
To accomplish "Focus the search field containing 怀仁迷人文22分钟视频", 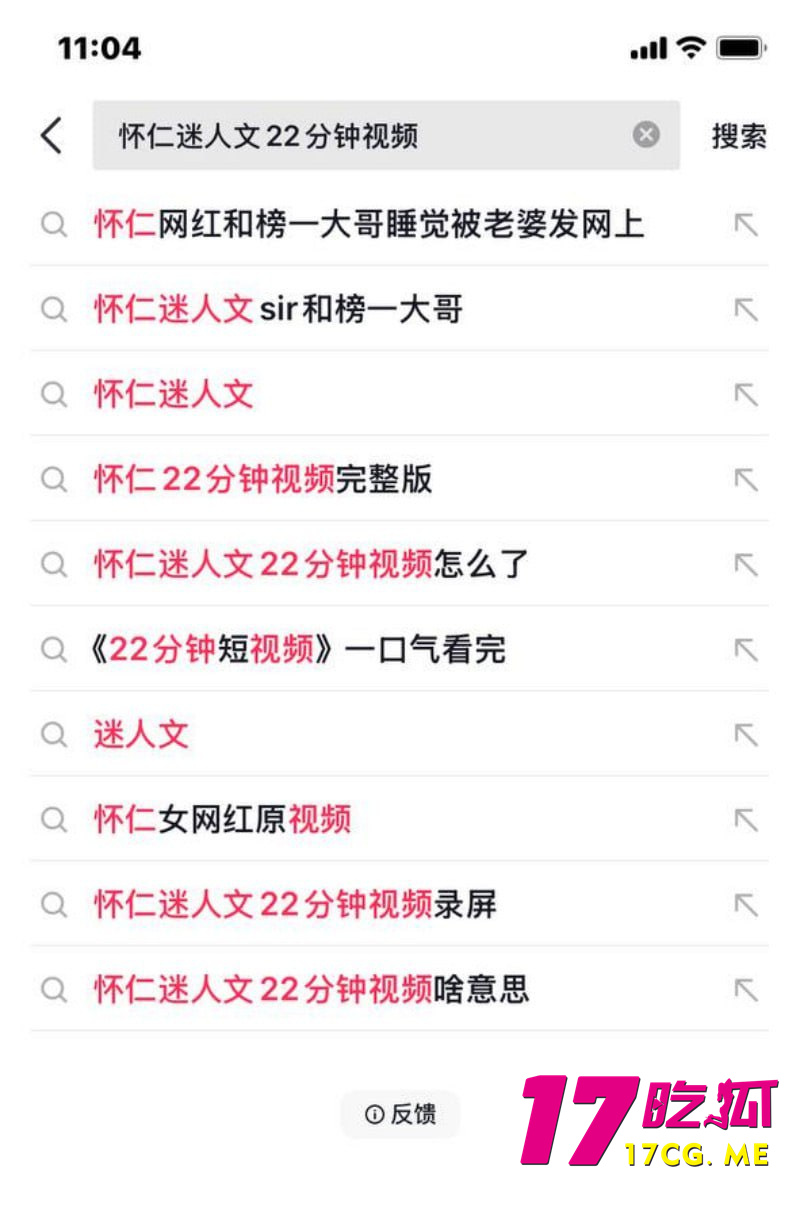I will point(370,135).
